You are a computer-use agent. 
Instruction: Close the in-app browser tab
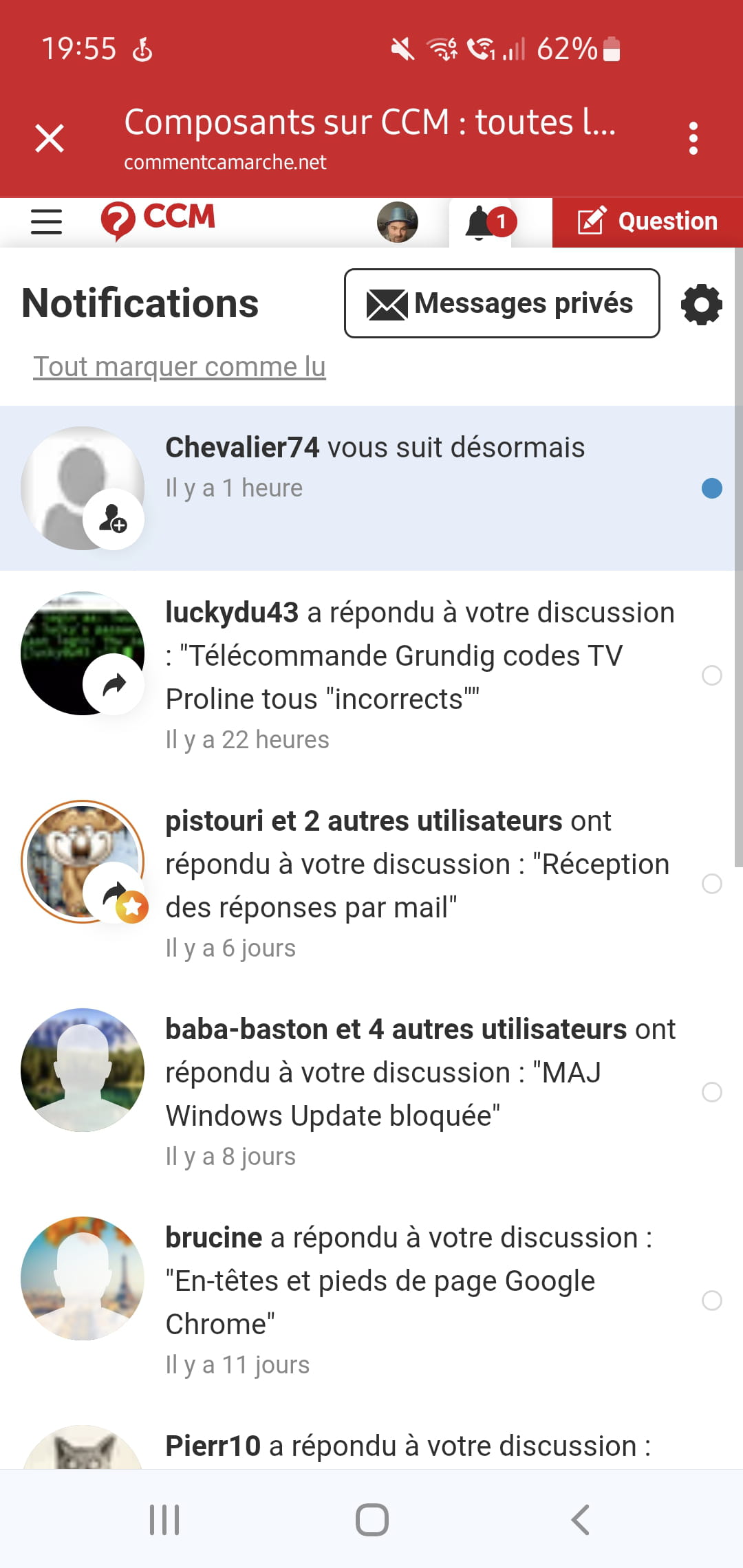[x=50, y=138]
